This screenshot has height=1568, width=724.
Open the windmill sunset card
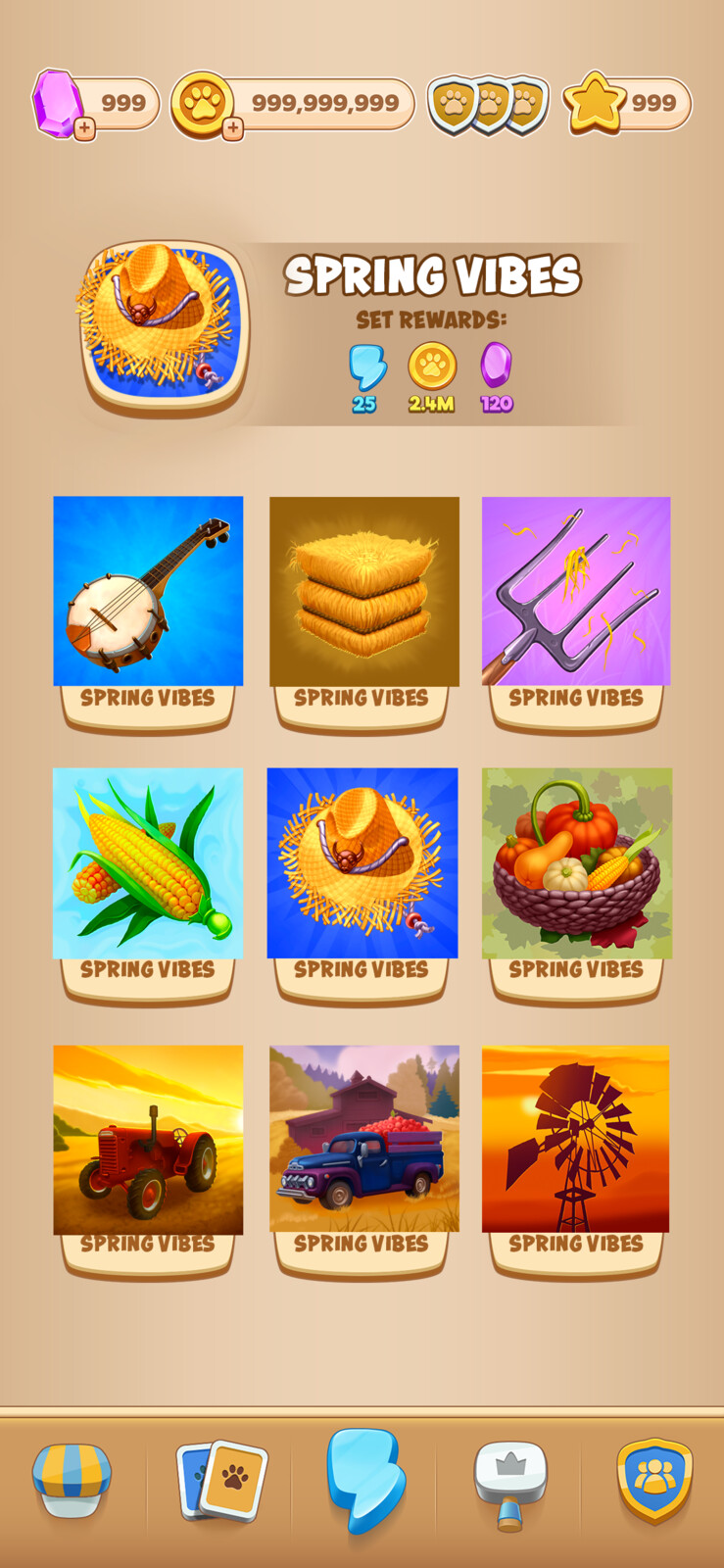pyautogui.click(x=576, y=1139)
